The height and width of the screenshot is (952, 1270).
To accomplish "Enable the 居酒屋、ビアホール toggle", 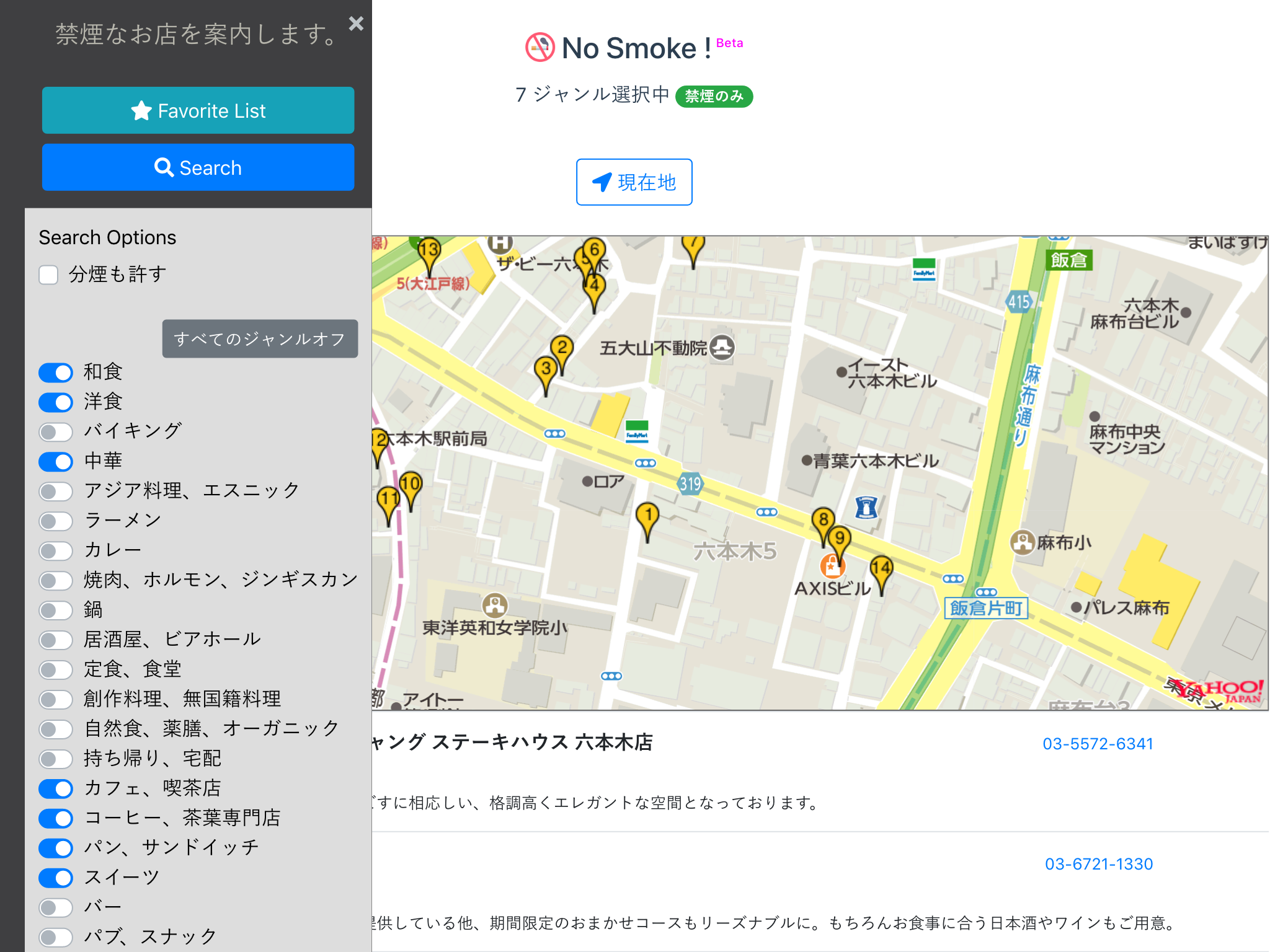I will click(56, 640).
